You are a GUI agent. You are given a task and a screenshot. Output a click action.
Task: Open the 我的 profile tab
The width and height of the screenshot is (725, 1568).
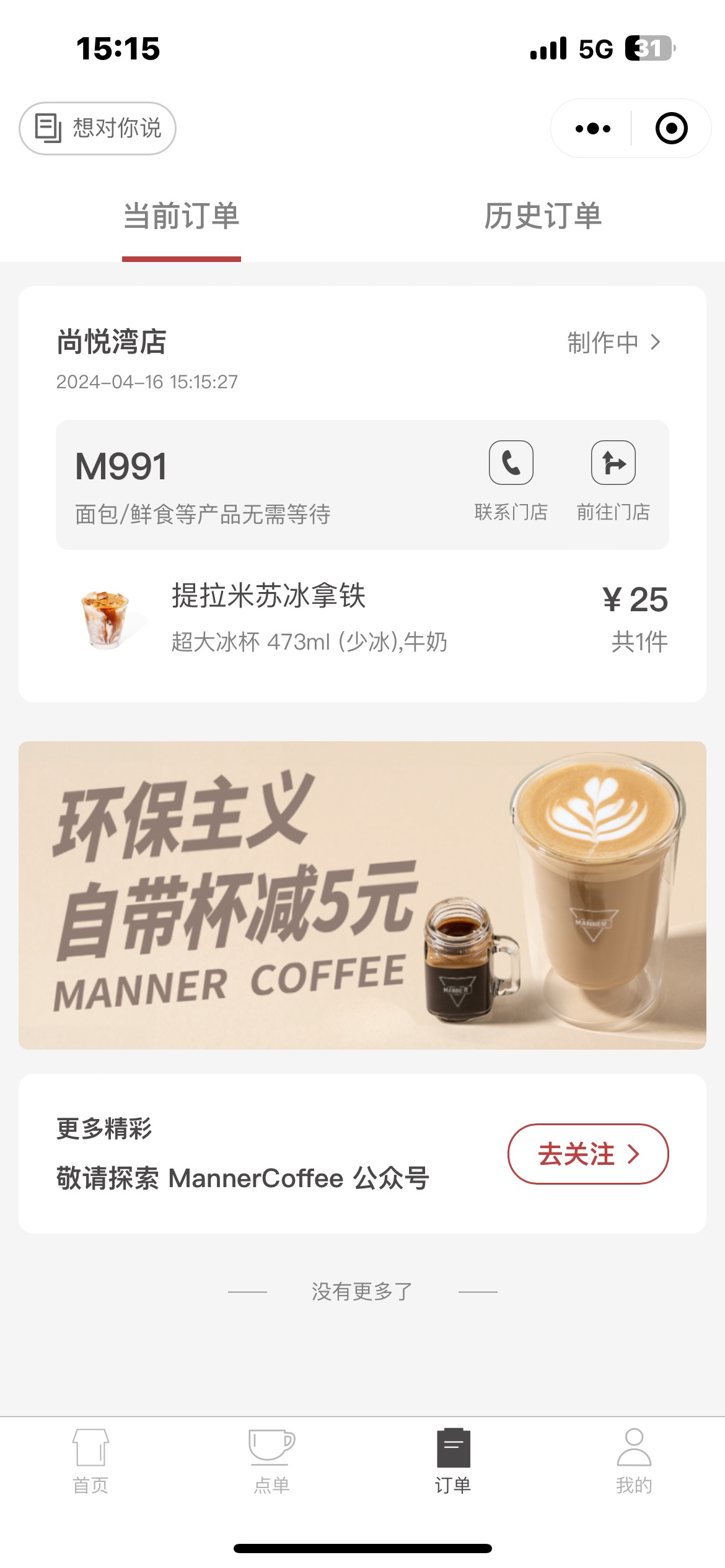(634, 1461)
